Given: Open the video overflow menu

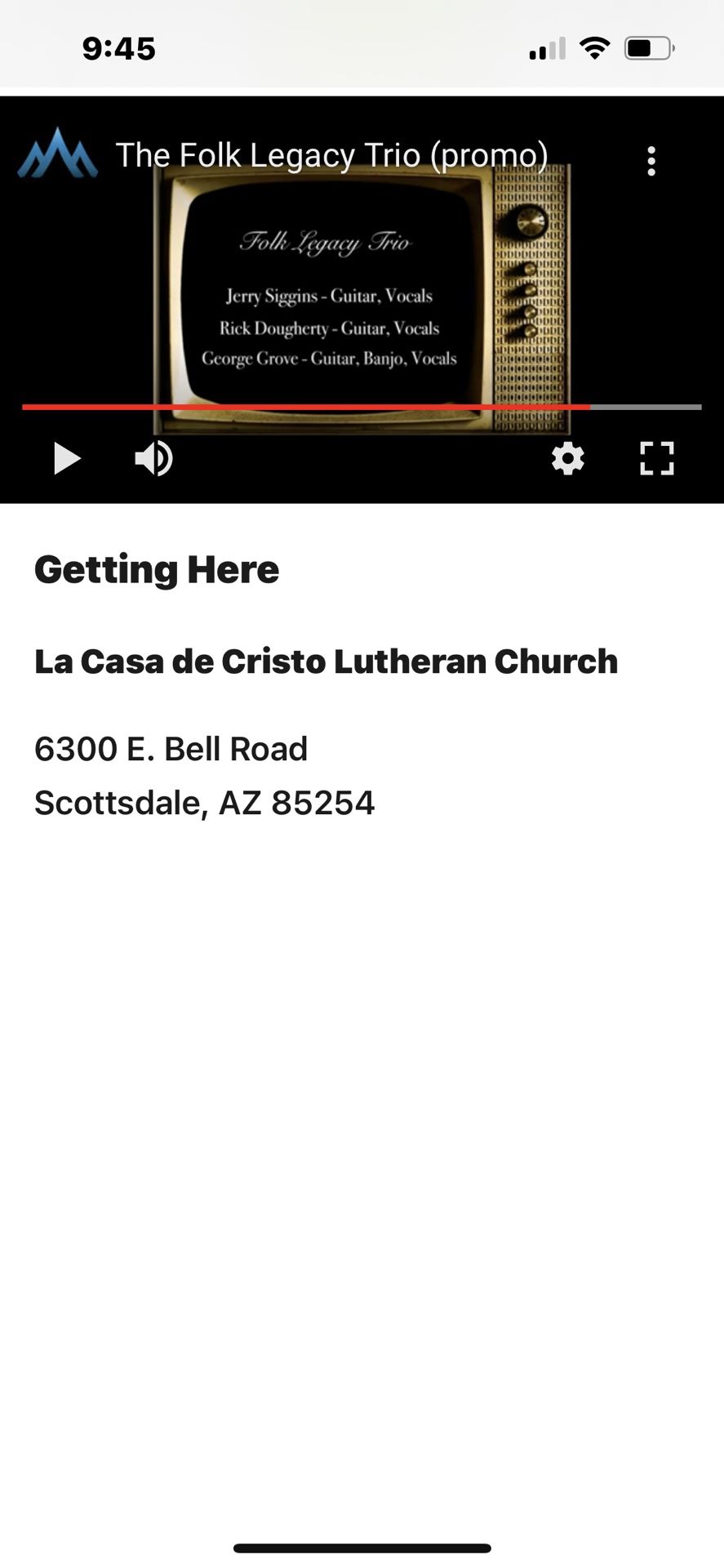Looking at the screenshot, I should (651, 161).
